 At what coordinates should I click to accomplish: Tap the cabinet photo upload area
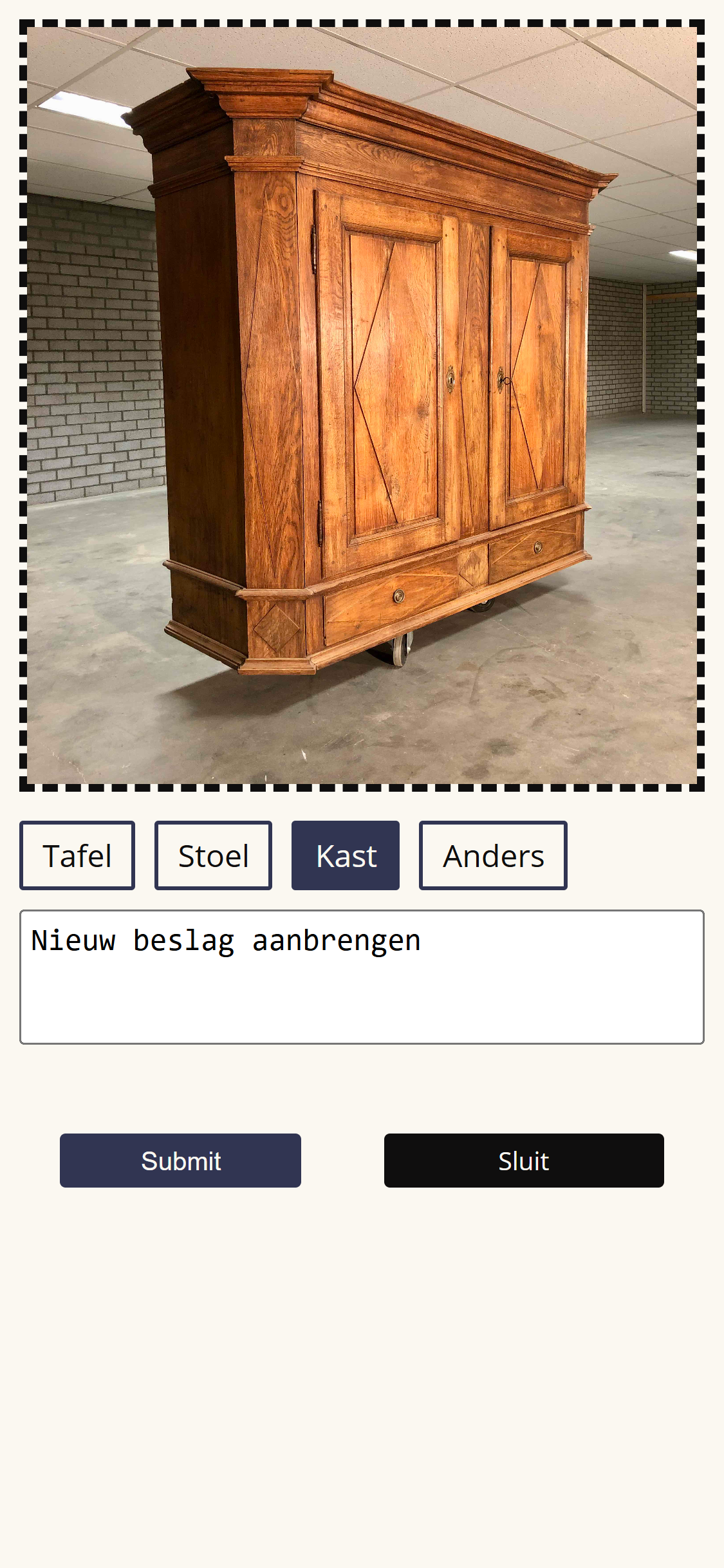tap(362, 406)
